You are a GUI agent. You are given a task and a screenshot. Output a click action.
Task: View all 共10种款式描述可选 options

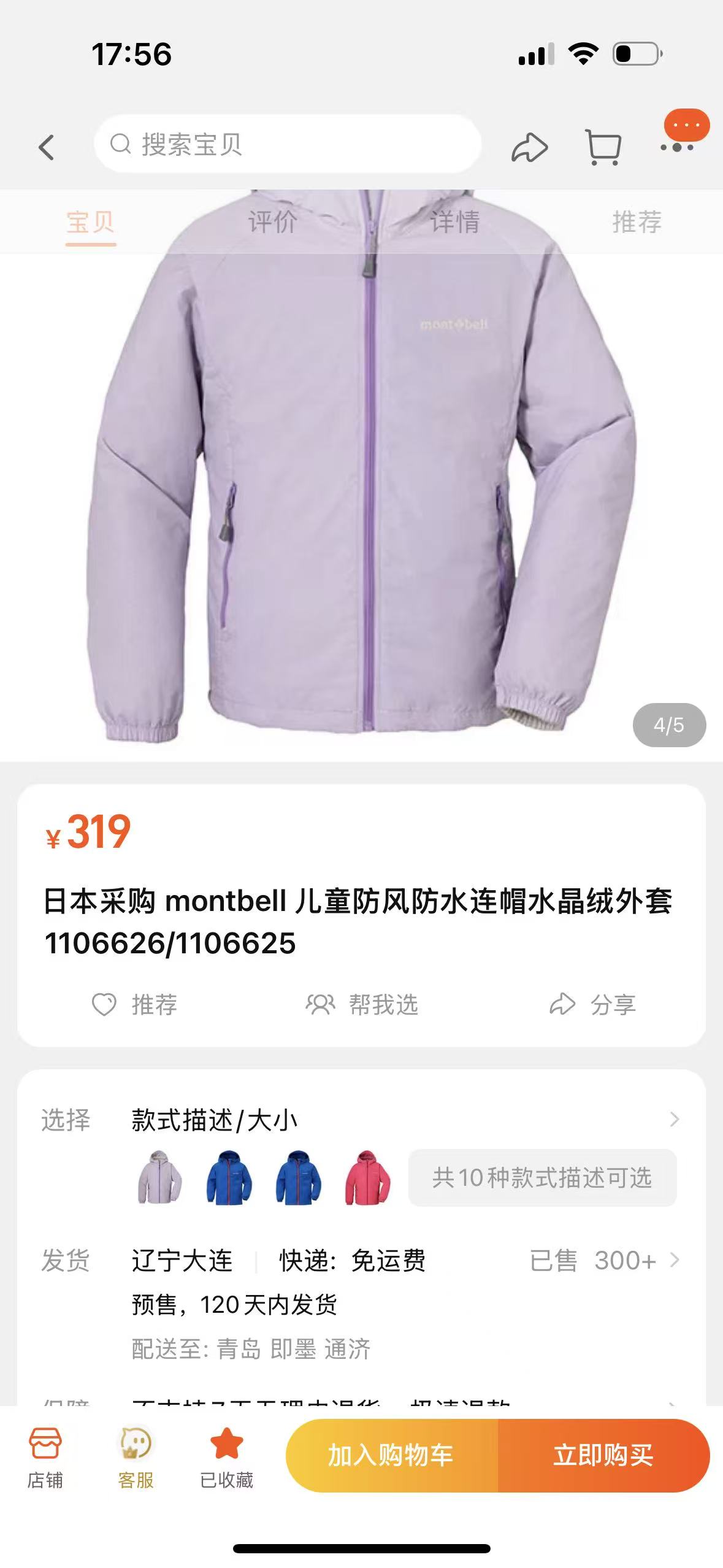542,1178
